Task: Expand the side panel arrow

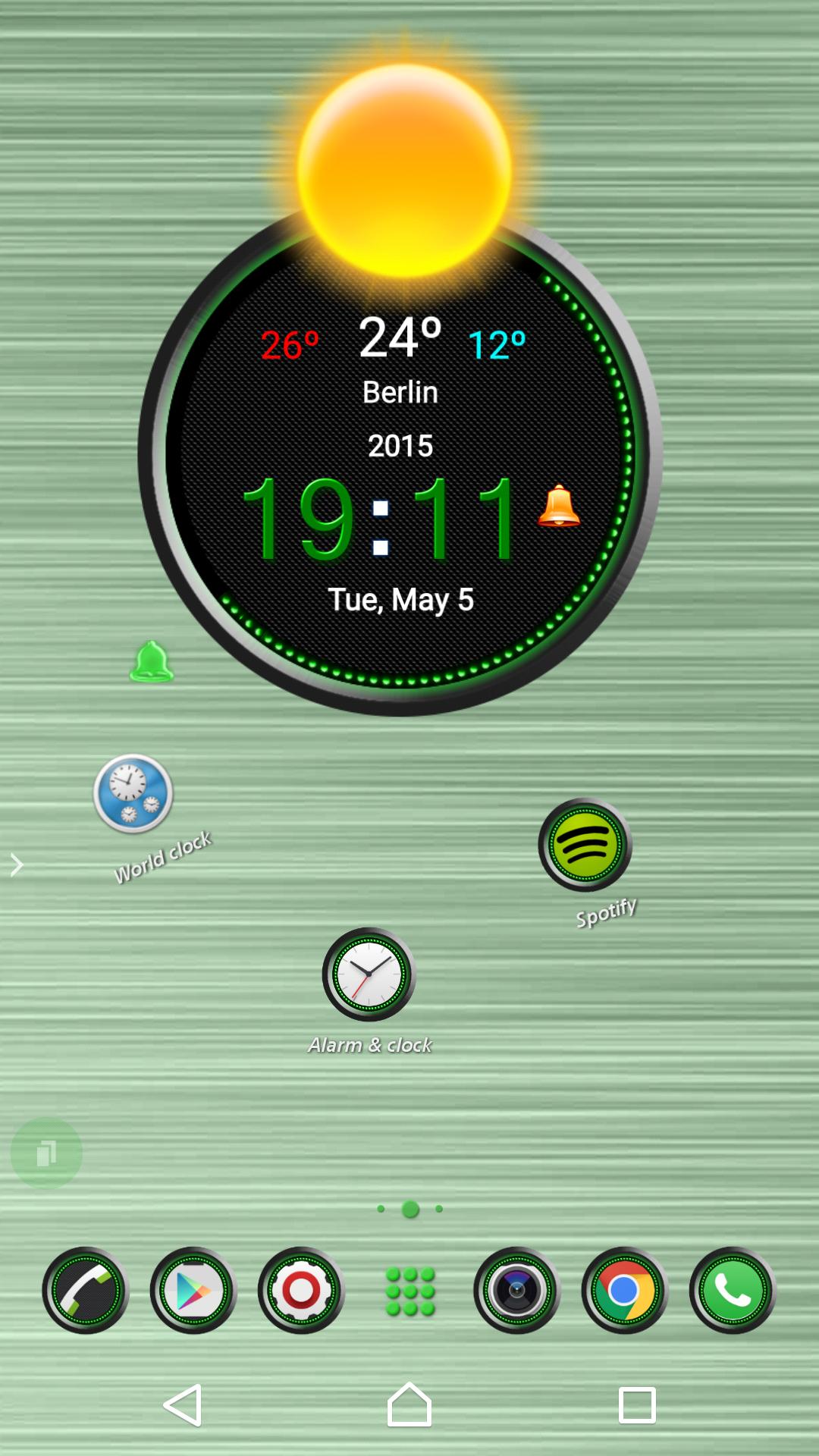Action: pyautogui.click(x=17, y=864)
